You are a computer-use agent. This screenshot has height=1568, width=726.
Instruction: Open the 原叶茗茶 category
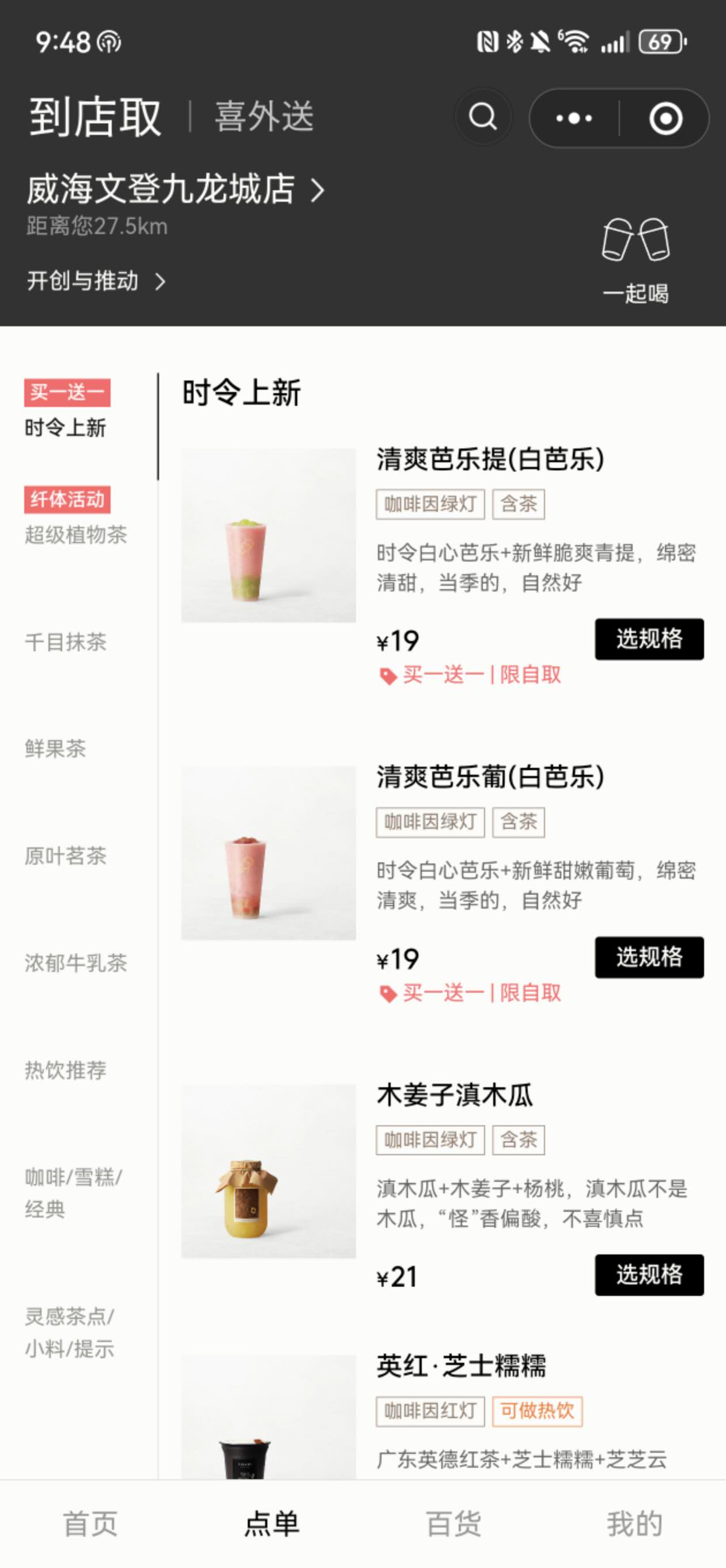66,856
